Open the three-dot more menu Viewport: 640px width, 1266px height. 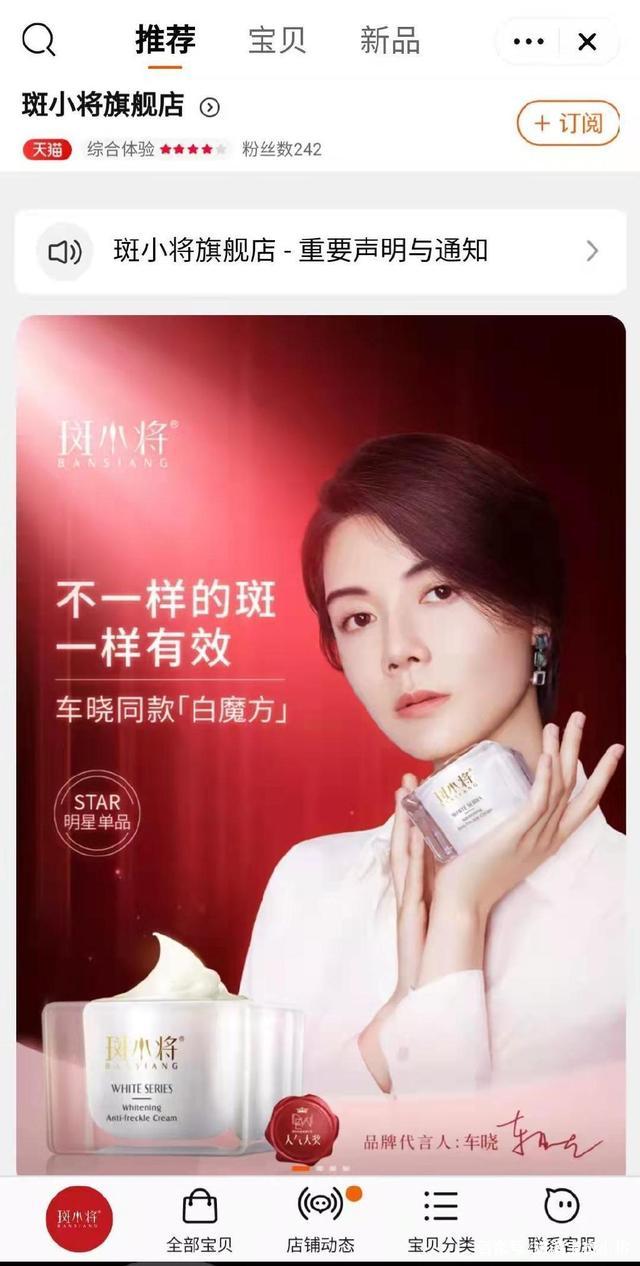pos(528,42)
